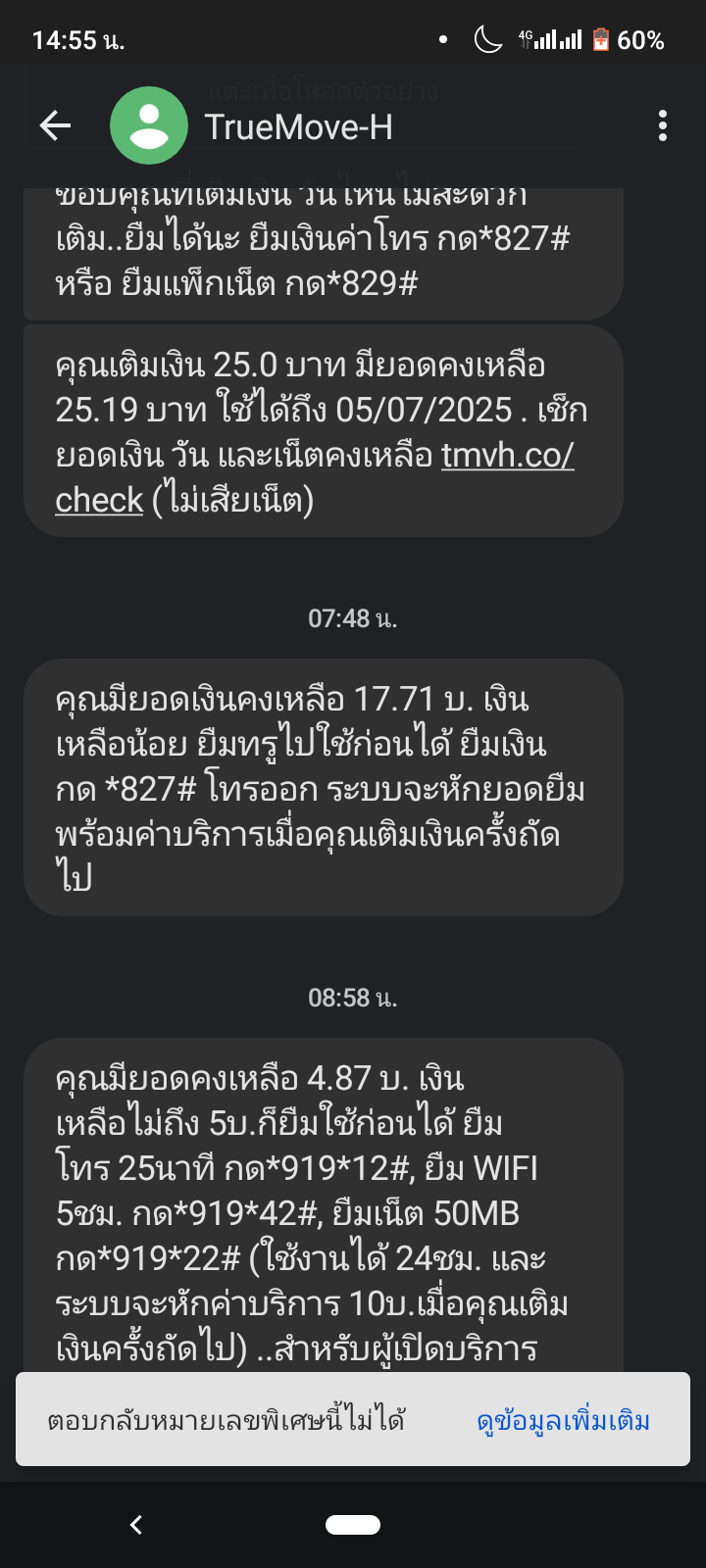
Task: Open the TrueMove-H contact avatar
Action: [149, 125]
